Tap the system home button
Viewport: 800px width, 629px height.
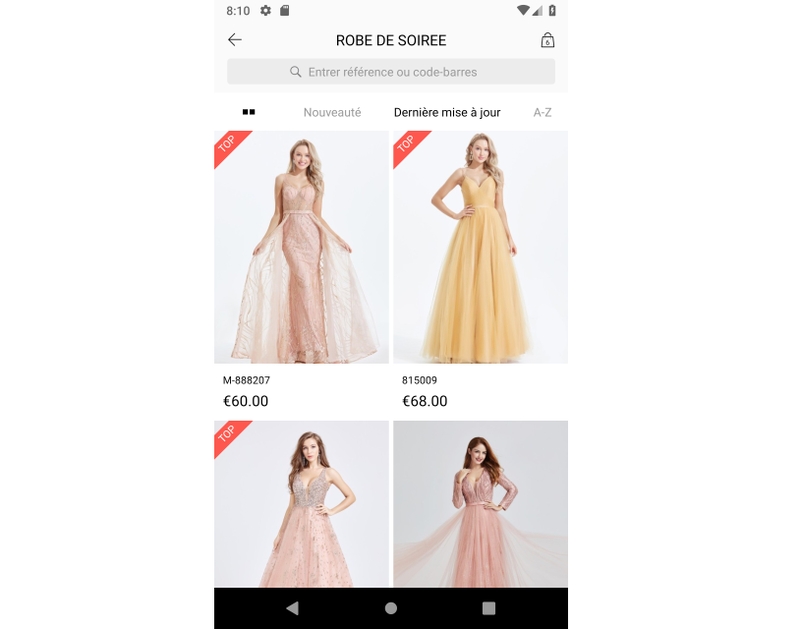click(391, 608)
